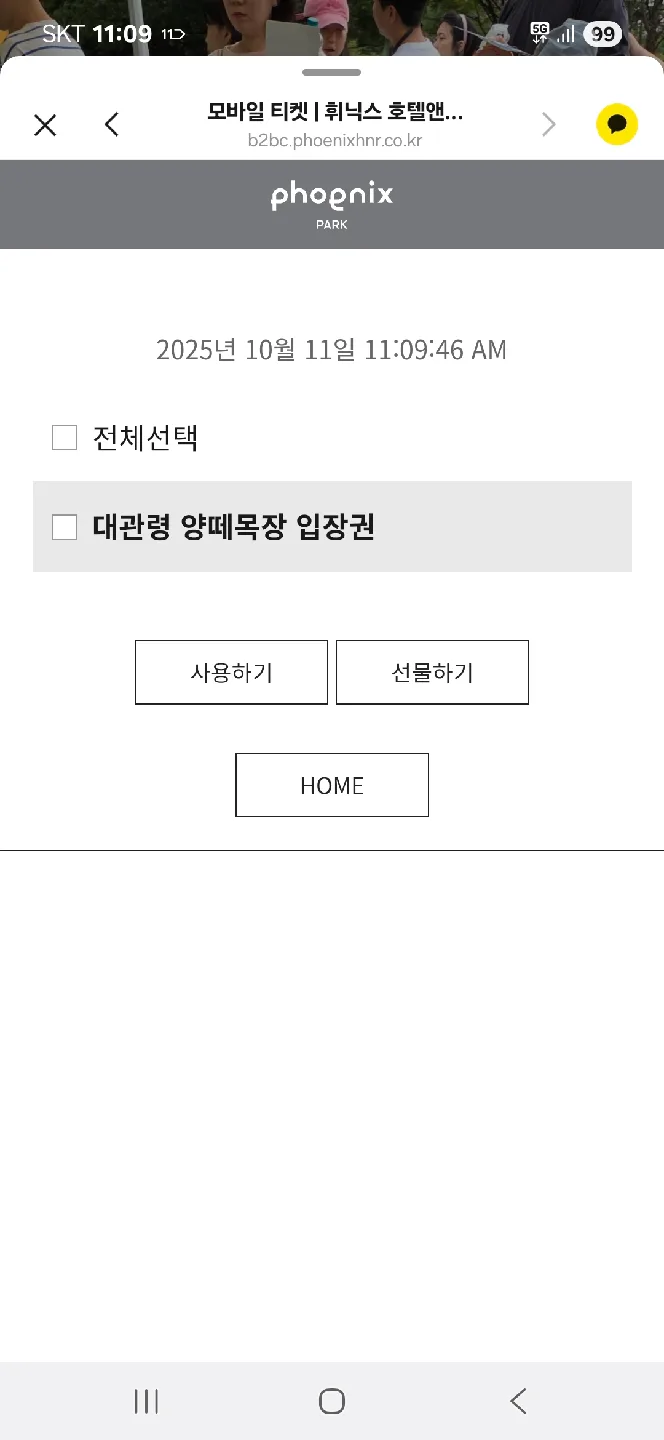664x1440 pixels.
Task: Tap the system back button
Action: click(x=518, y=1401)
